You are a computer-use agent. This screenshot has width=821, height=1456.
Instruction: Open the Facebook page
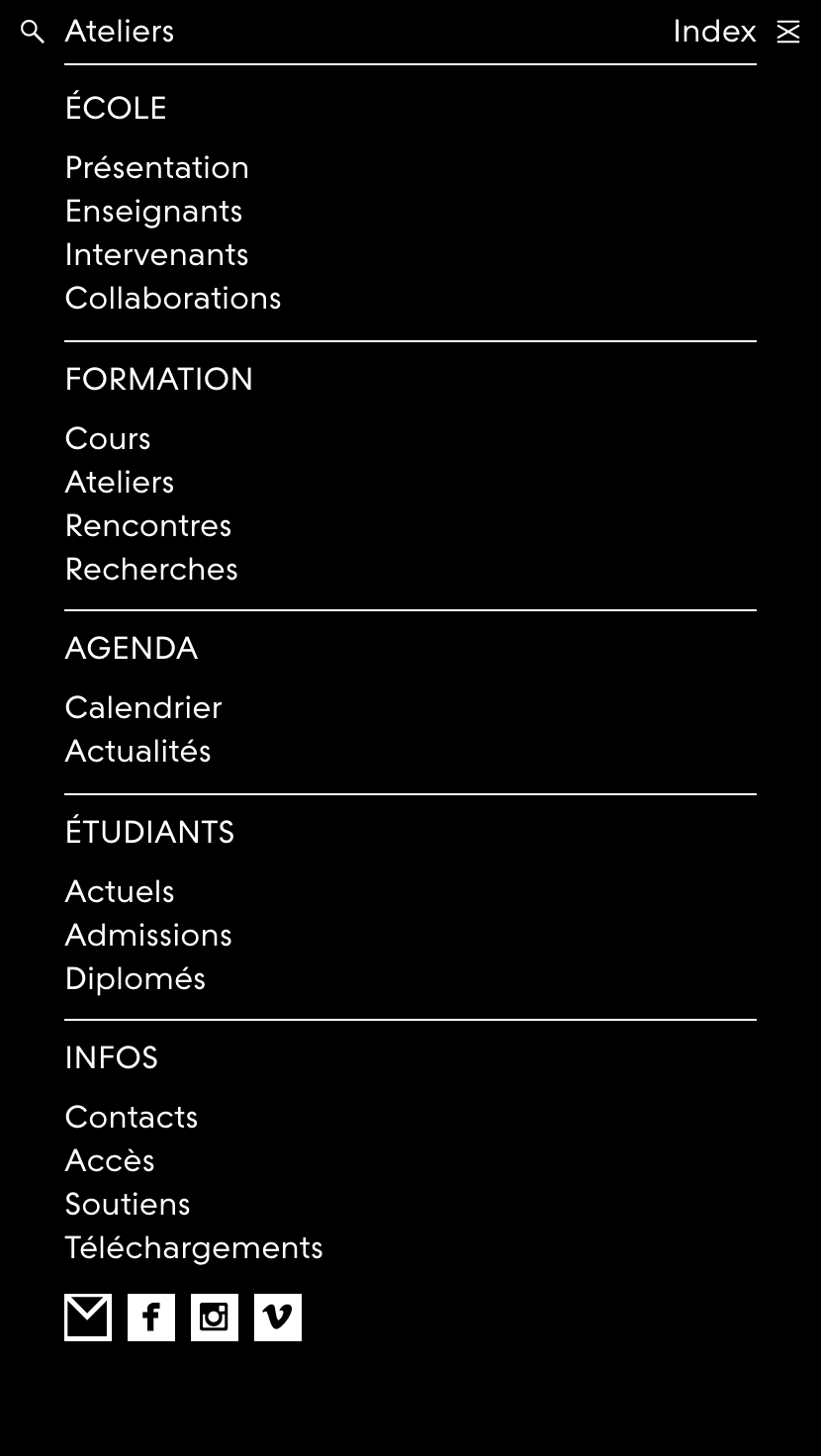tap(151, 1318)
